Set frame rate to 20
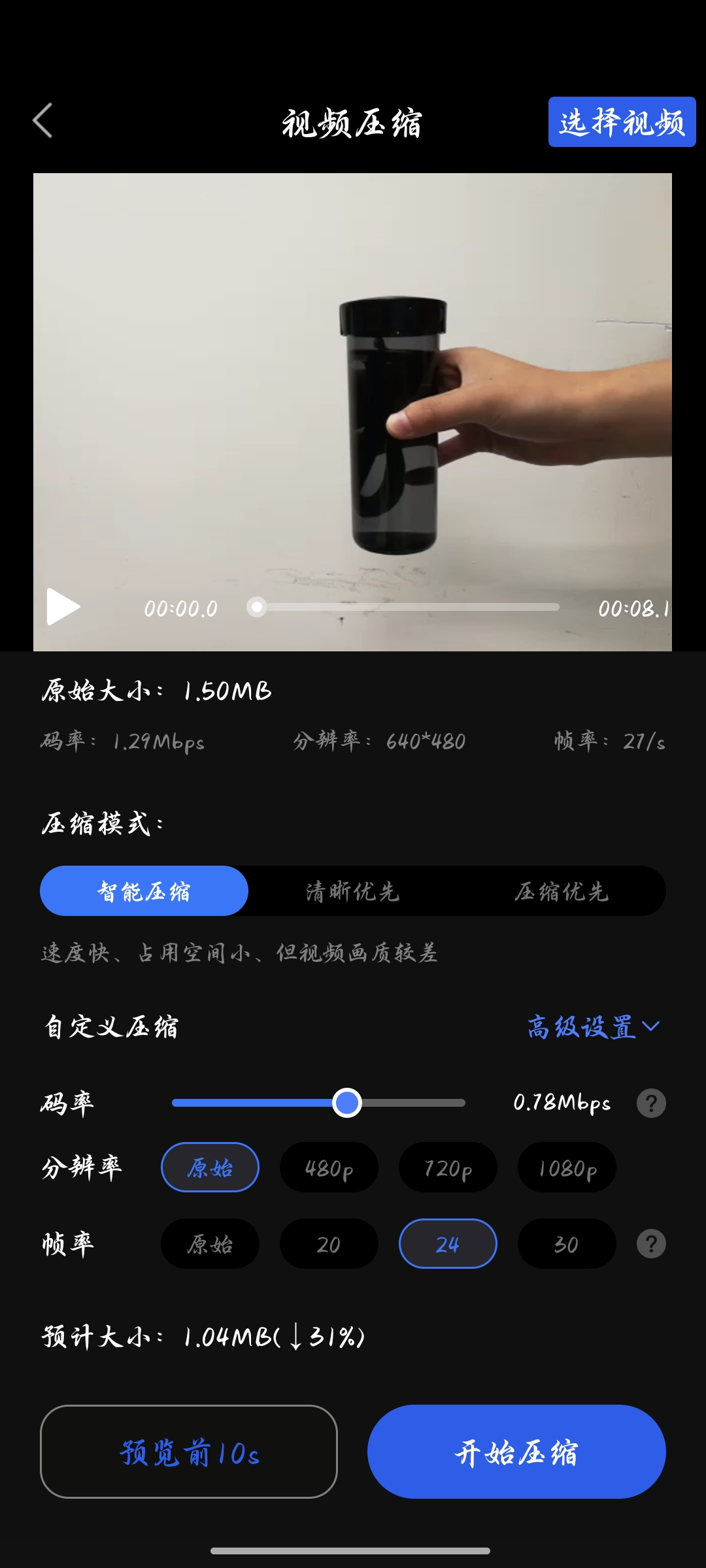The height and width of the screenshot is (1568, 706). pyautogui.click(x=329, y=1244)
